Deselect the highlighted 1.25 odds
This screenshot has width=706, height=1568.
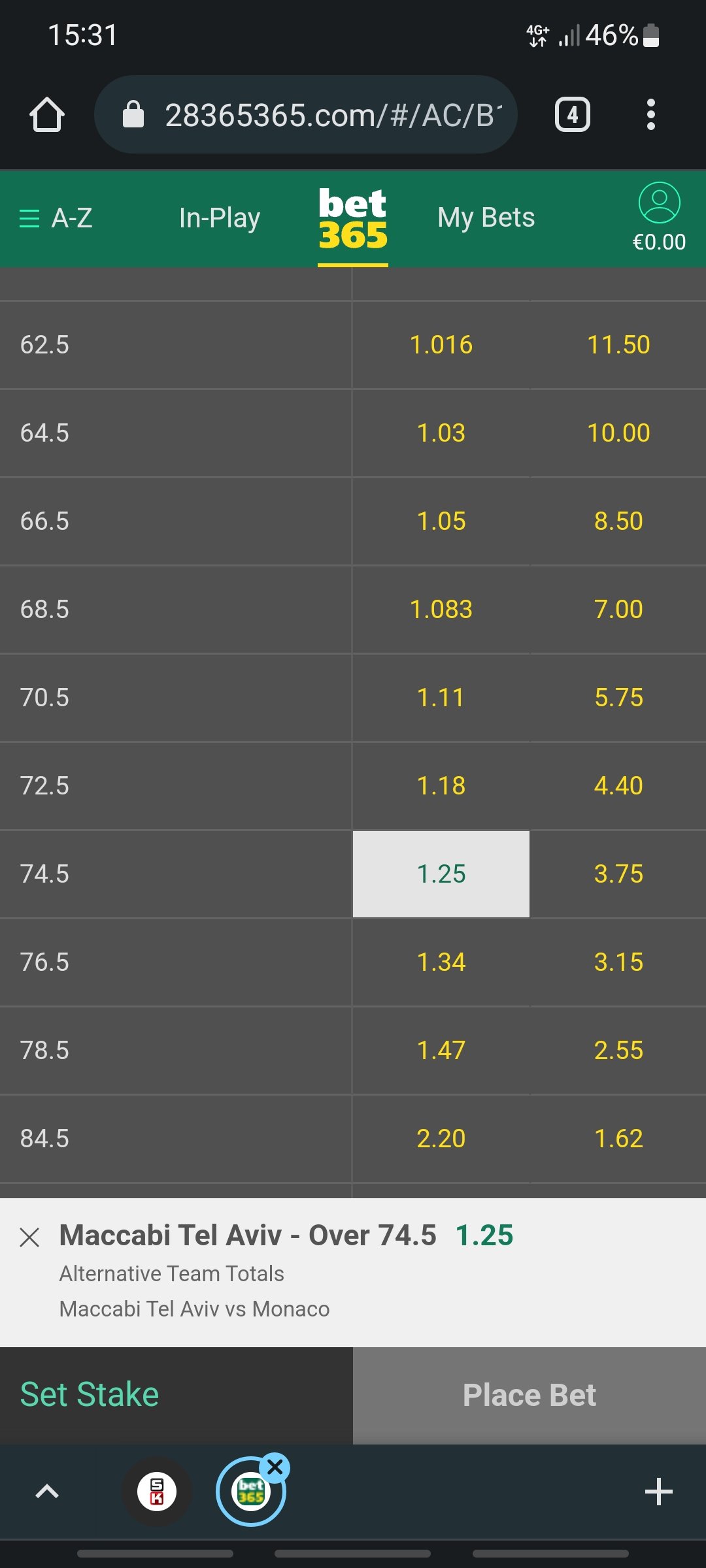[441, 874]
